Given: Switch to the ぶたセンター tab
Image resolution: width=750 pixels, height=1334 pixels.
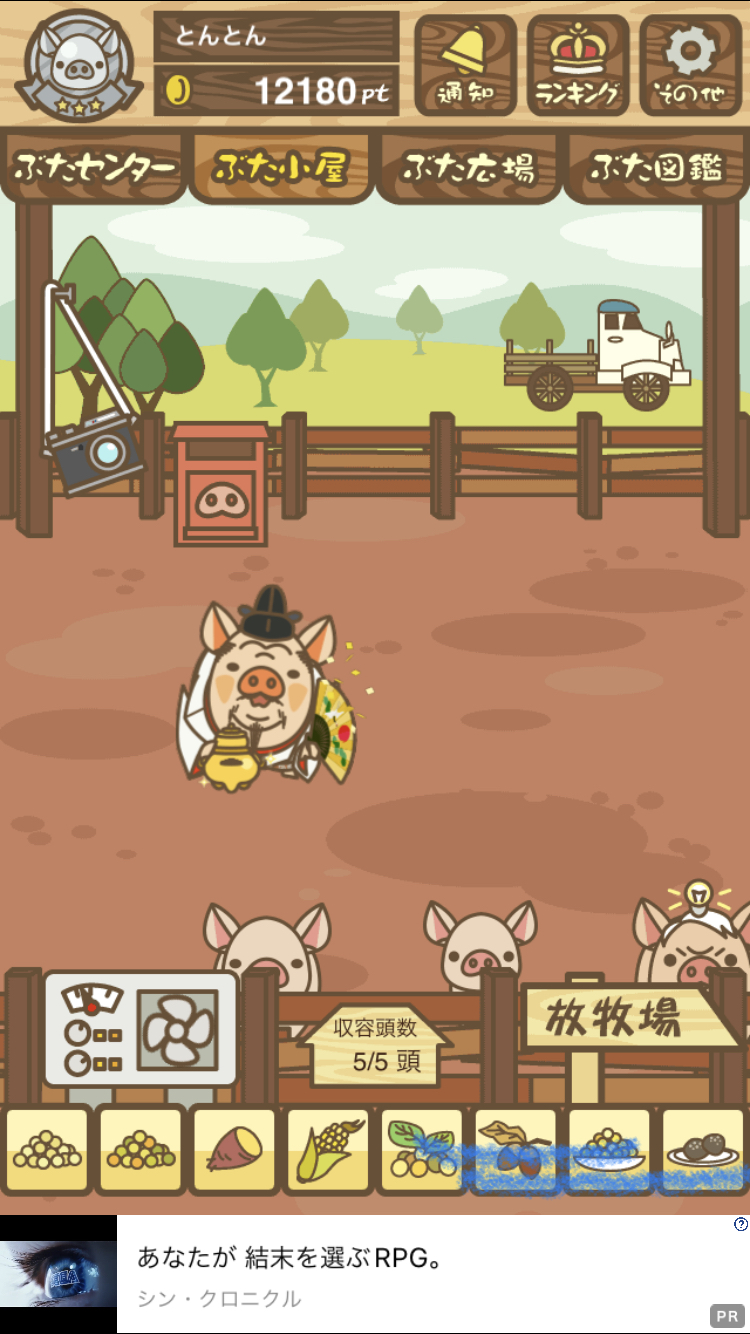Looking at the screenshot, I should [x=95, y=167].
